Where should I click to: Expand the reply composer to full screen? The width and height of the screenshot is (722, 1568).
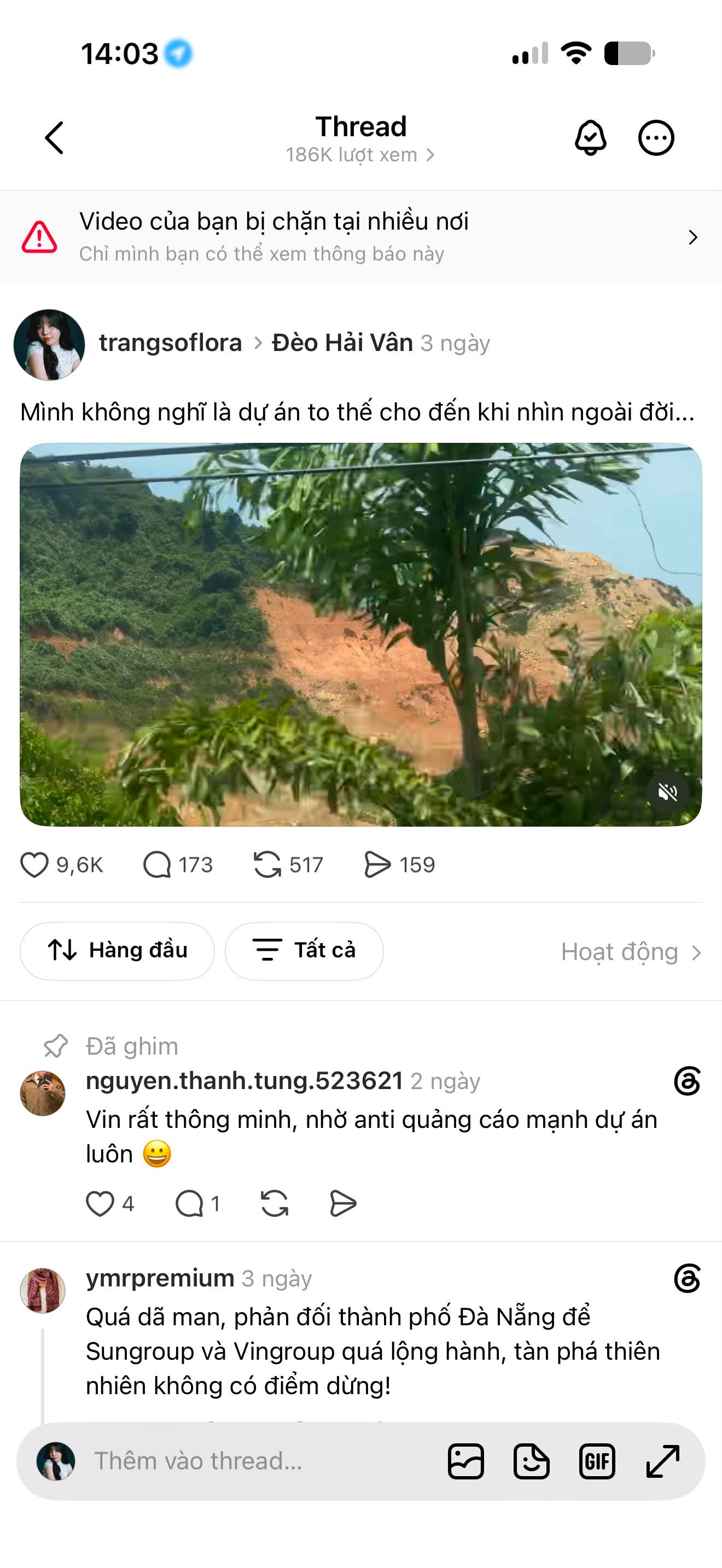[662, 1461]
